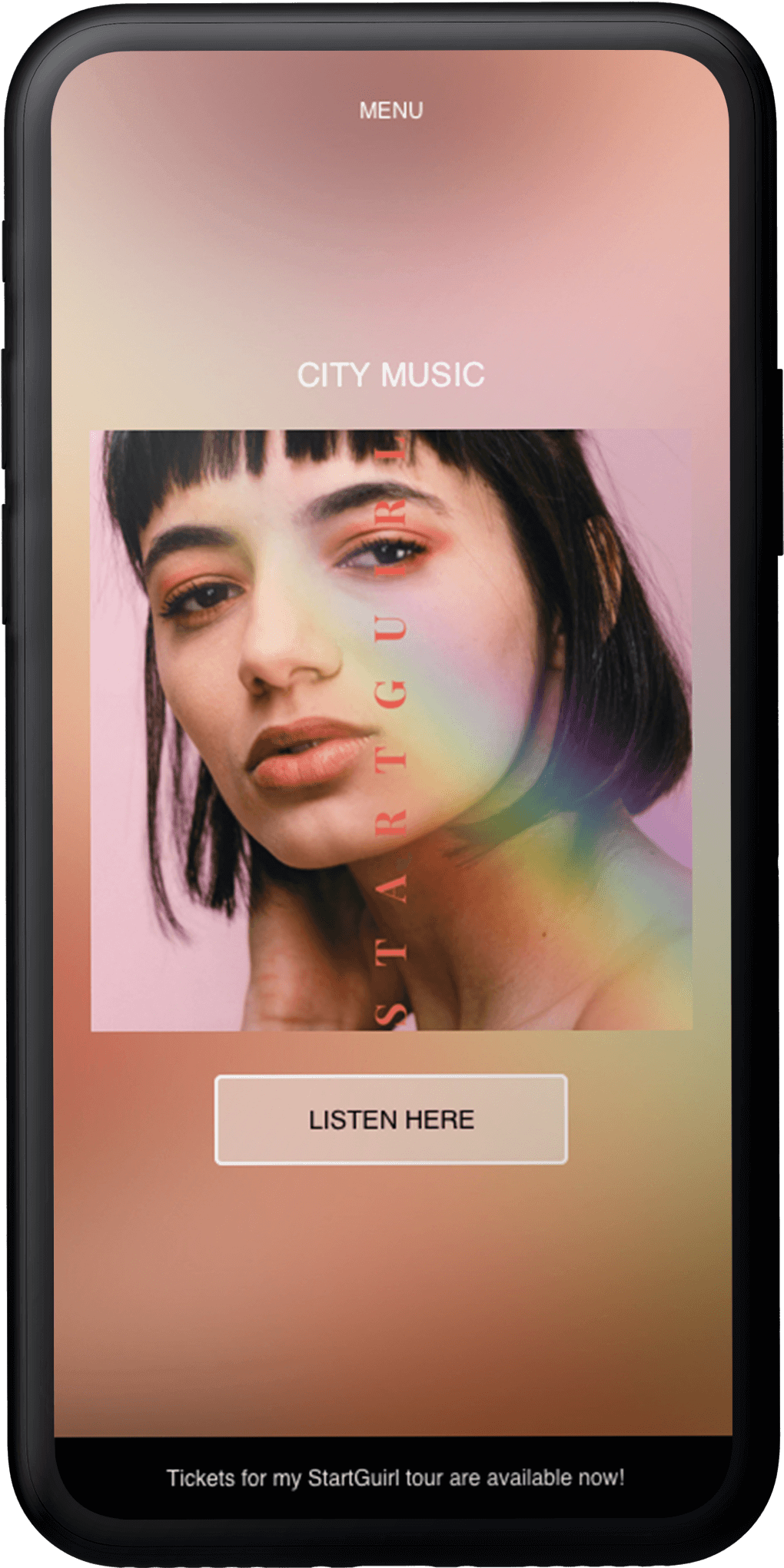Open the MENU at the top
Image resolution: width=784 pixels, height=1568 pixels.
pos(390,111)
